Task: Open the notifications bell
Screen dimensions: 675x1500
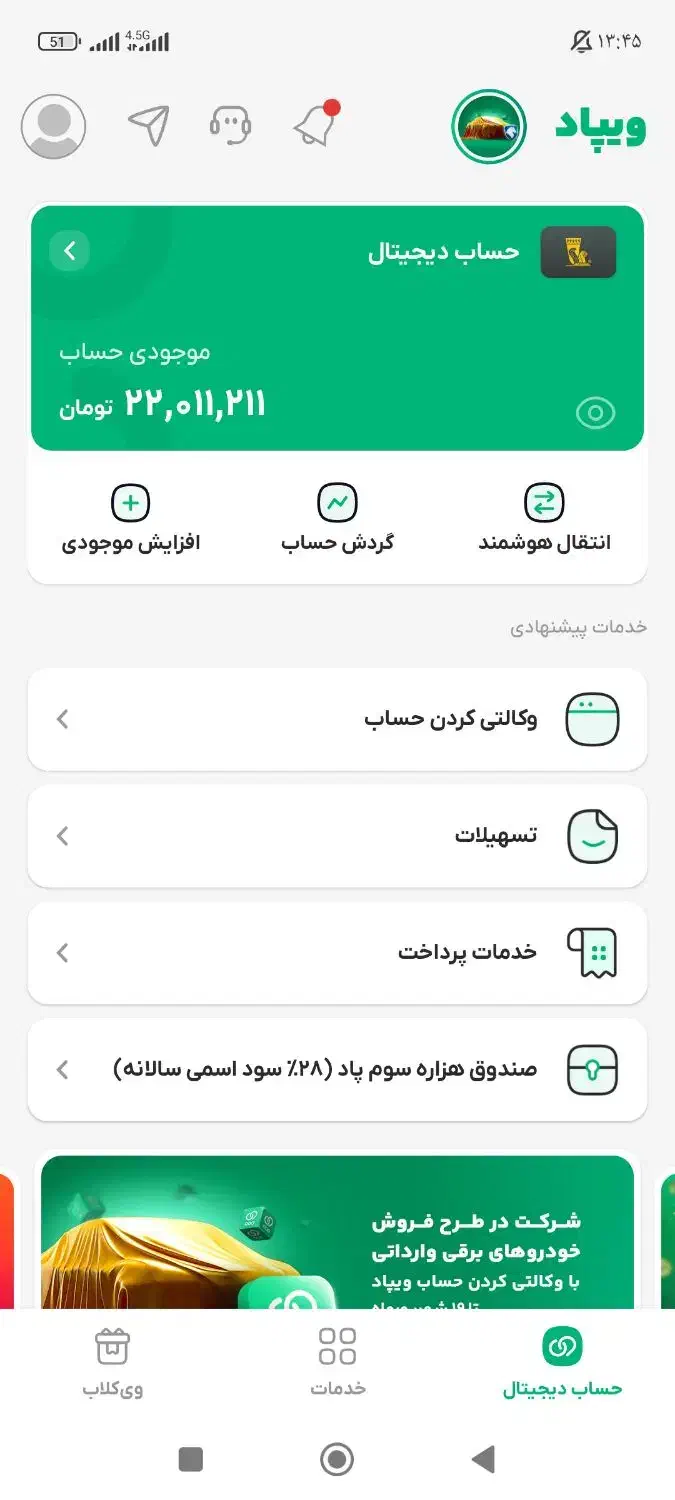Action: (x=314, y=126)
